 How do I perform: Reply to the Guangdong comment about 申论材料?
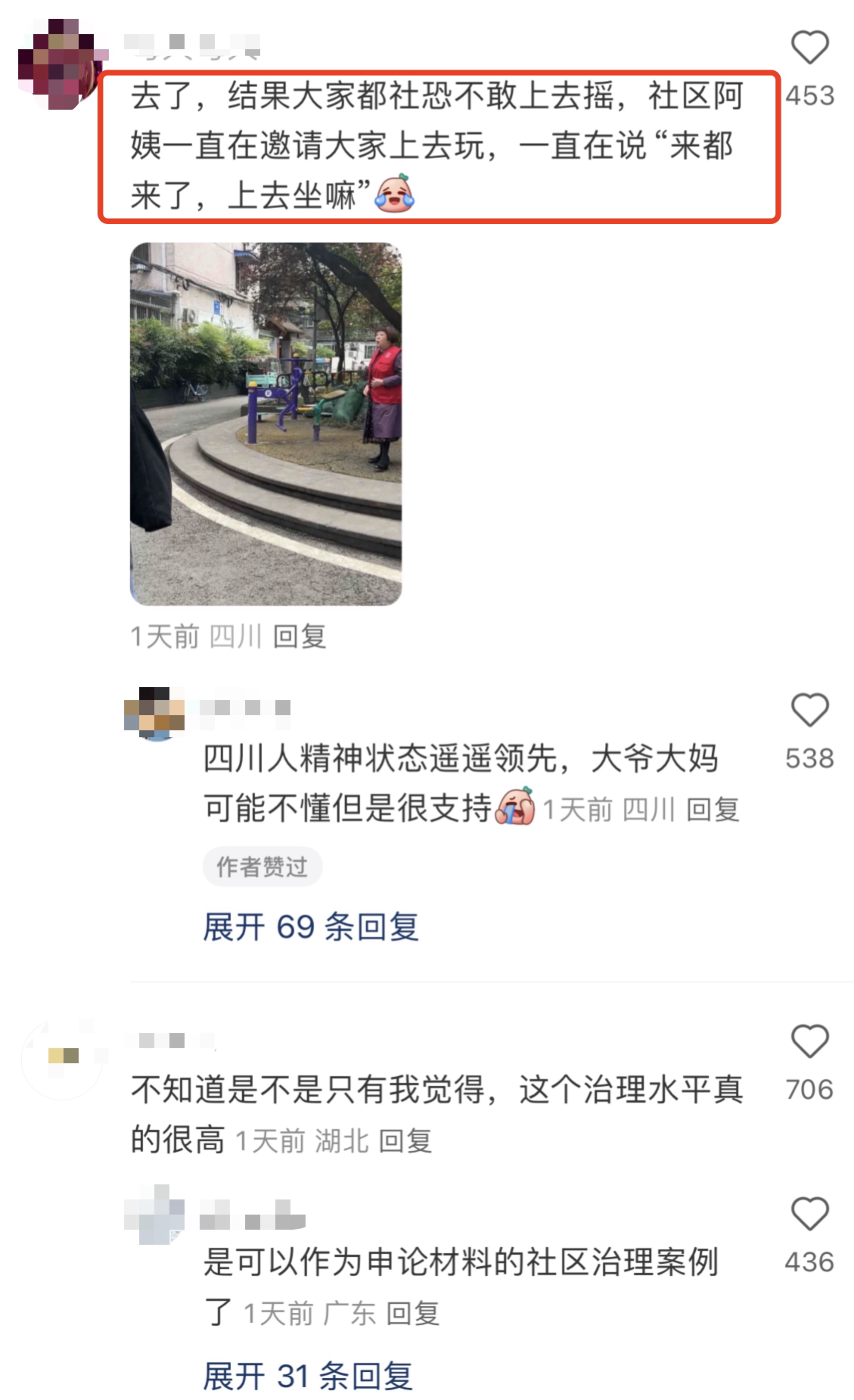click(x=412, y=1313)
